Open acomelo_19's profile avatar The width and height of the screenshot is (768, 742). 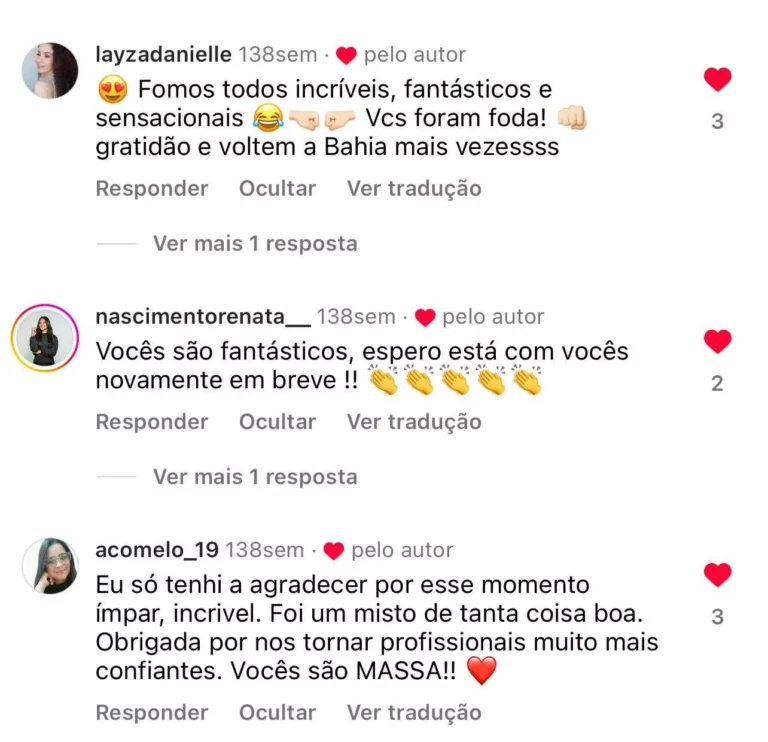[50, 566]
